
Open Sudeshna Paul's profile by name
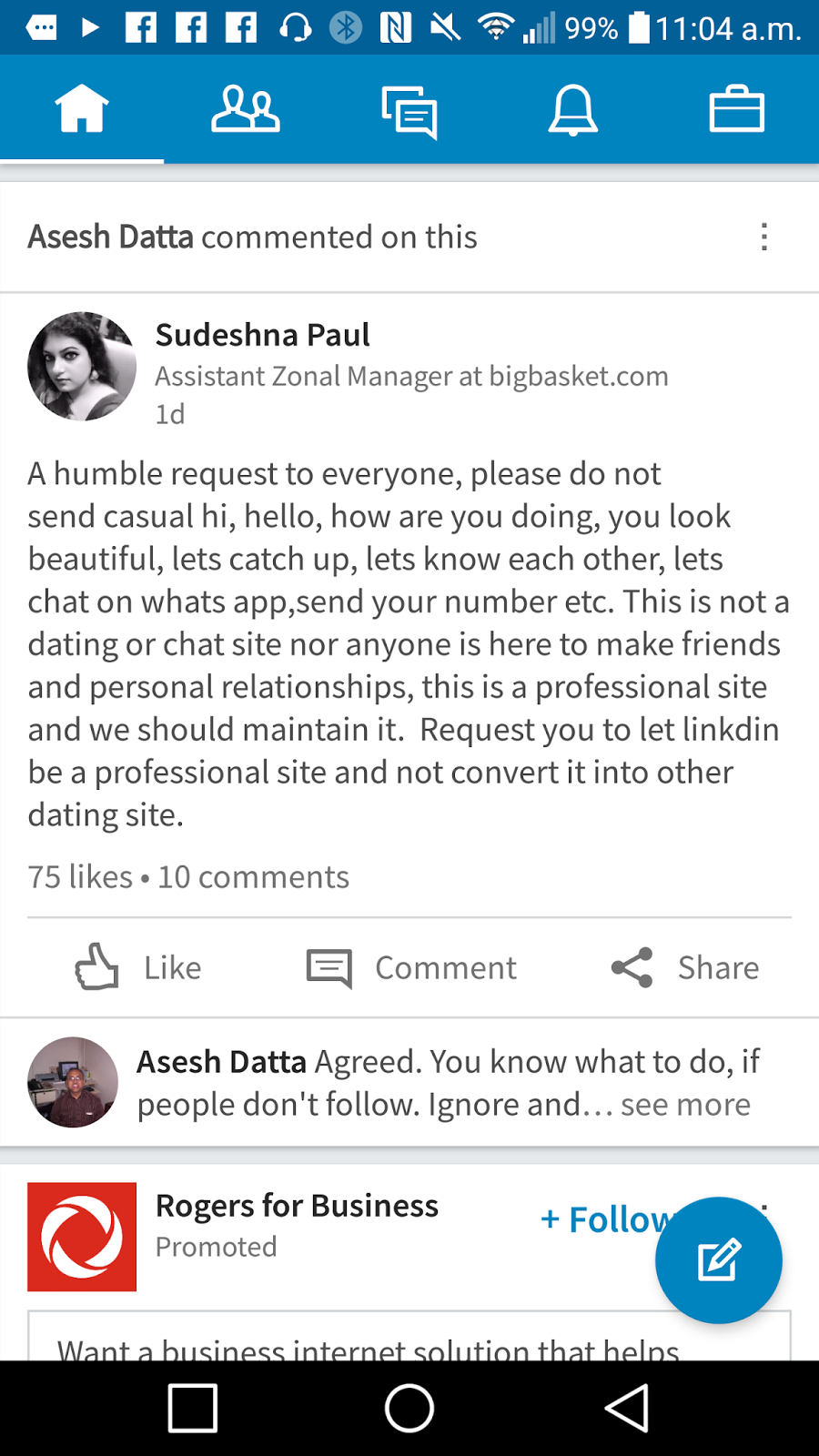pyautogui.click(x=262, y=335)
